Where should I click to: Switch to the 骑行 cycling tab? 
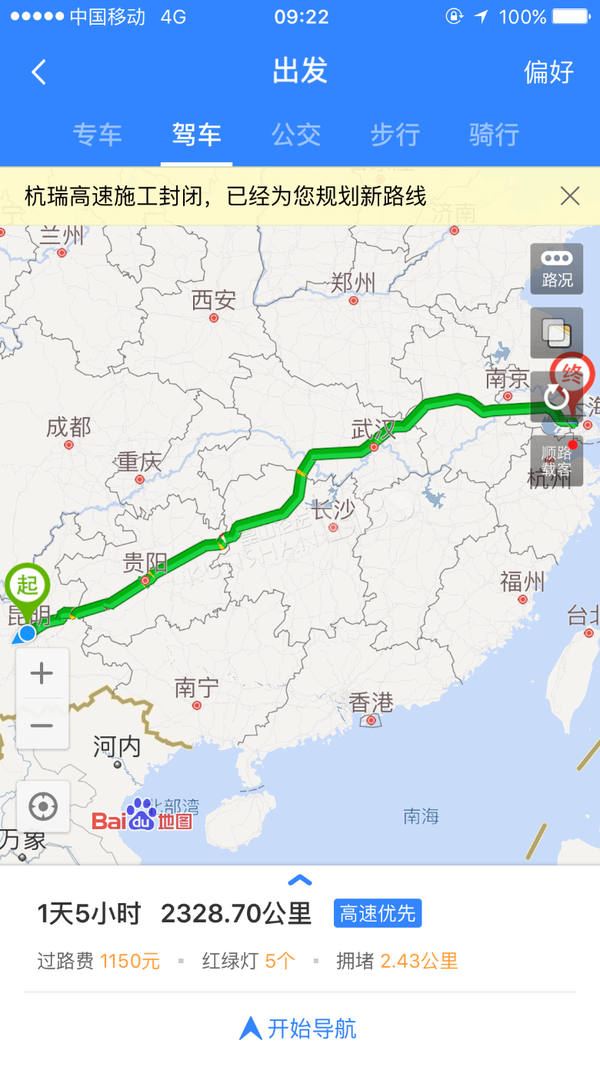[494, 134]
